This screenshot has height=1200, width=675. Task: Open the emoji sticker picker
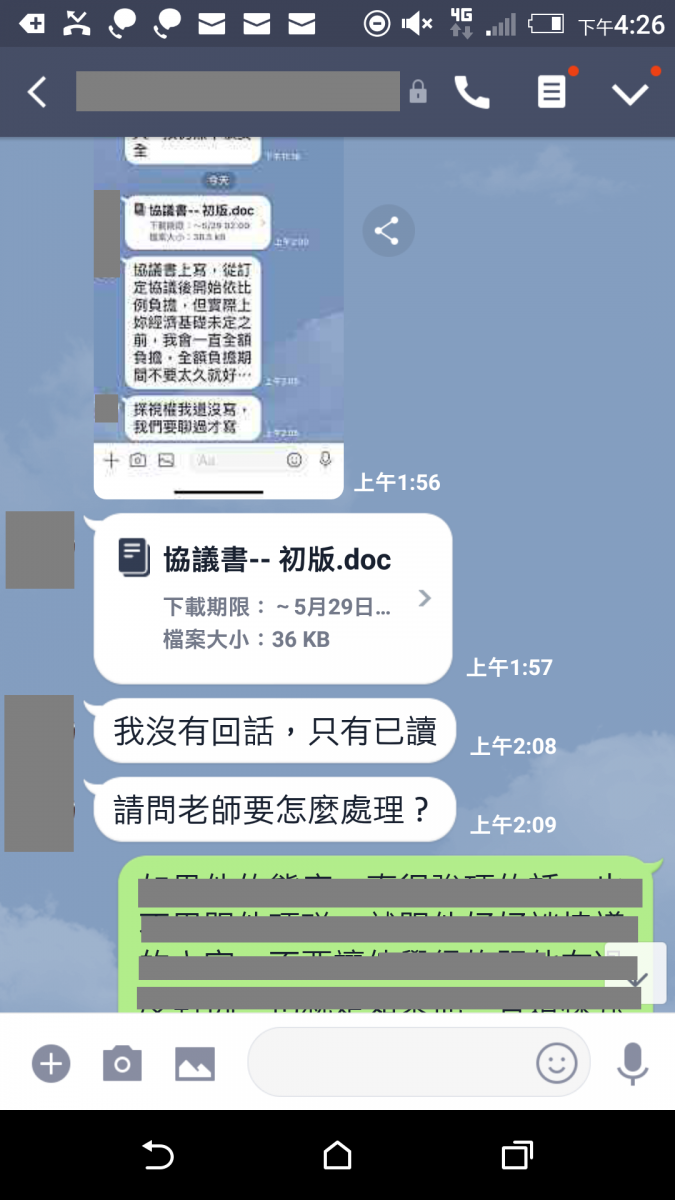point(557,1062)
